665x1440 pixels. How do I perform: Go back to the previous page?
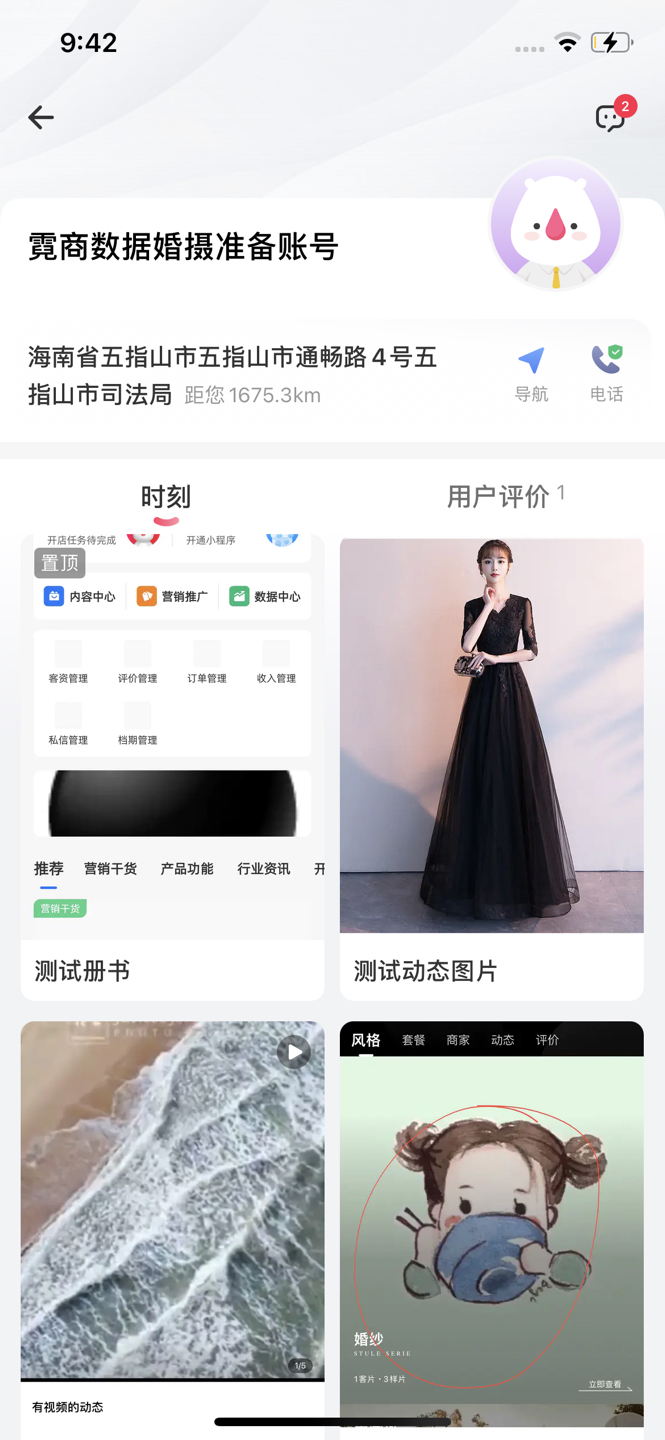pyautogui.click(x=41, y=118)
